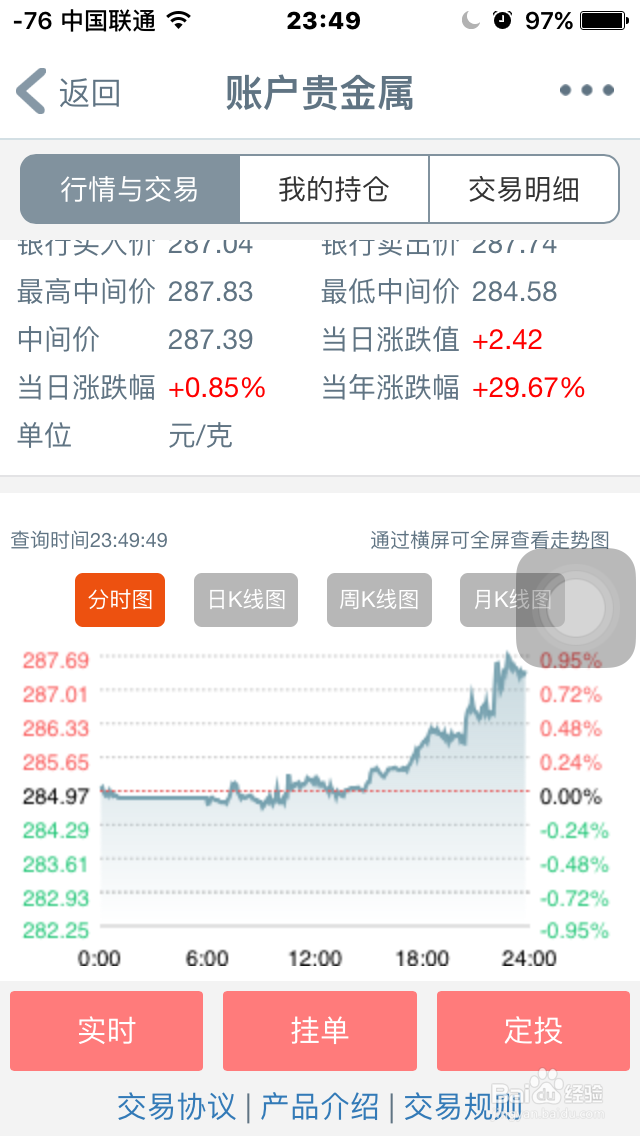
Task: Switch to 我的持仓 tab
Action: pos(334,189)
